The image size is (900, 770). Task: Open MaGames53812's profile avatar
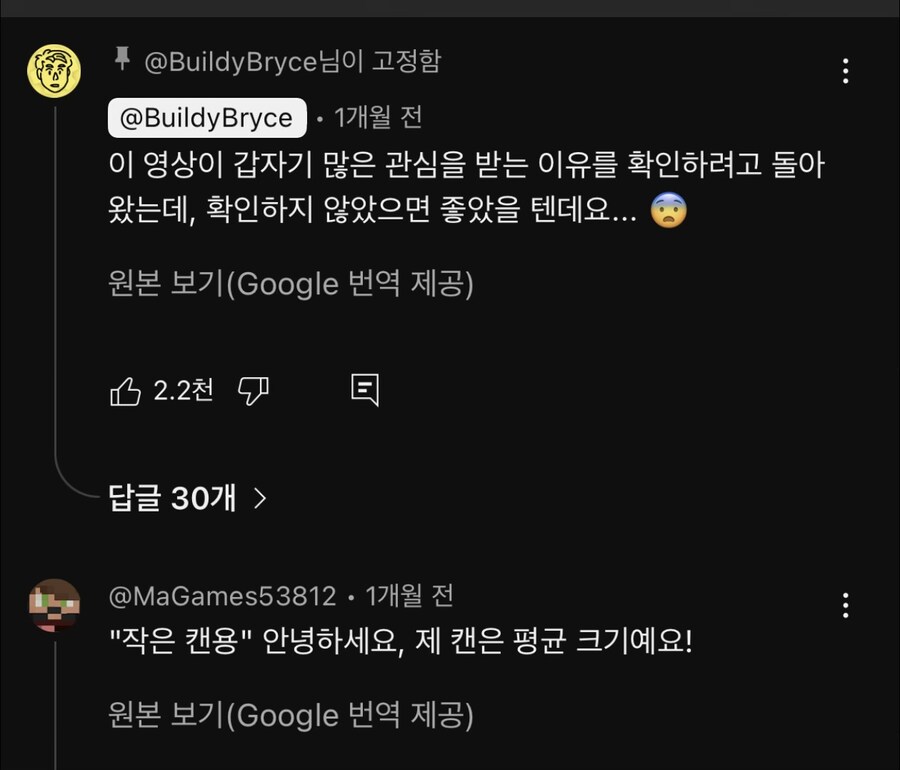click(x=54, y=605)
